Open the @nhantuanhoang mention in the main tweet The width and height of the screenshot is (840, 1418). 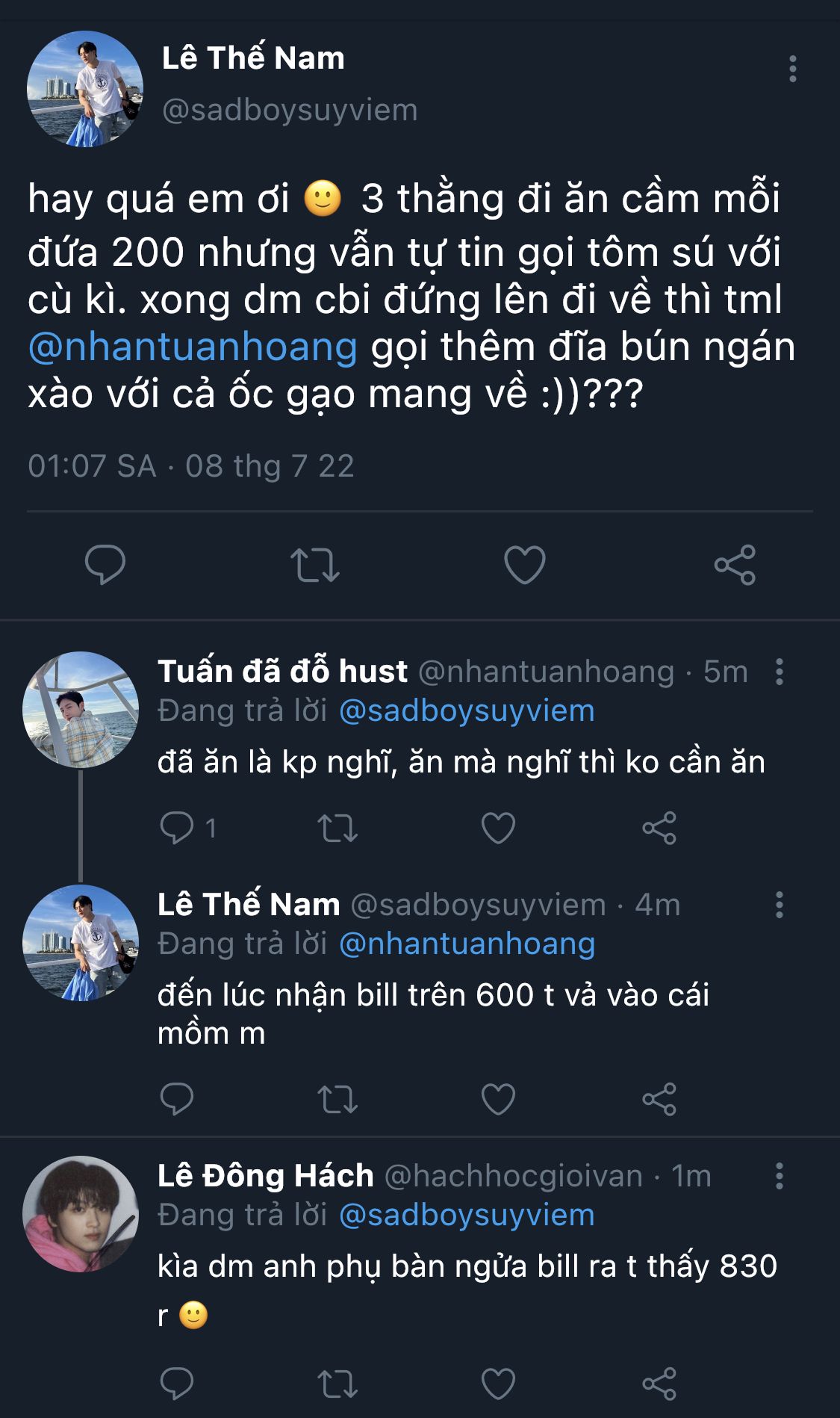tap(193, 347)
